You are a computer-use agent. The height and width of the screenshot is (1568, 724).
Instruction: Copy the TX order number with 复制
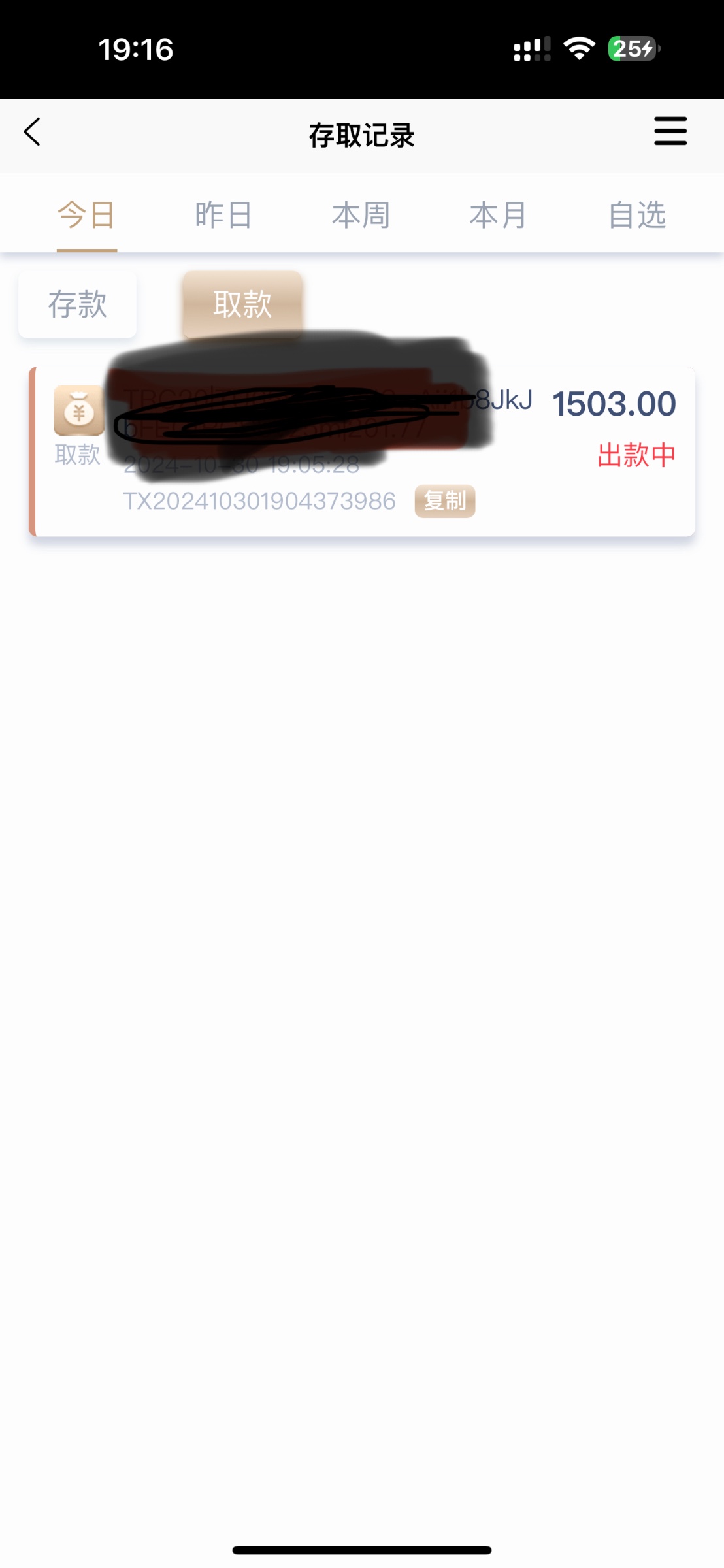[444, 501]
